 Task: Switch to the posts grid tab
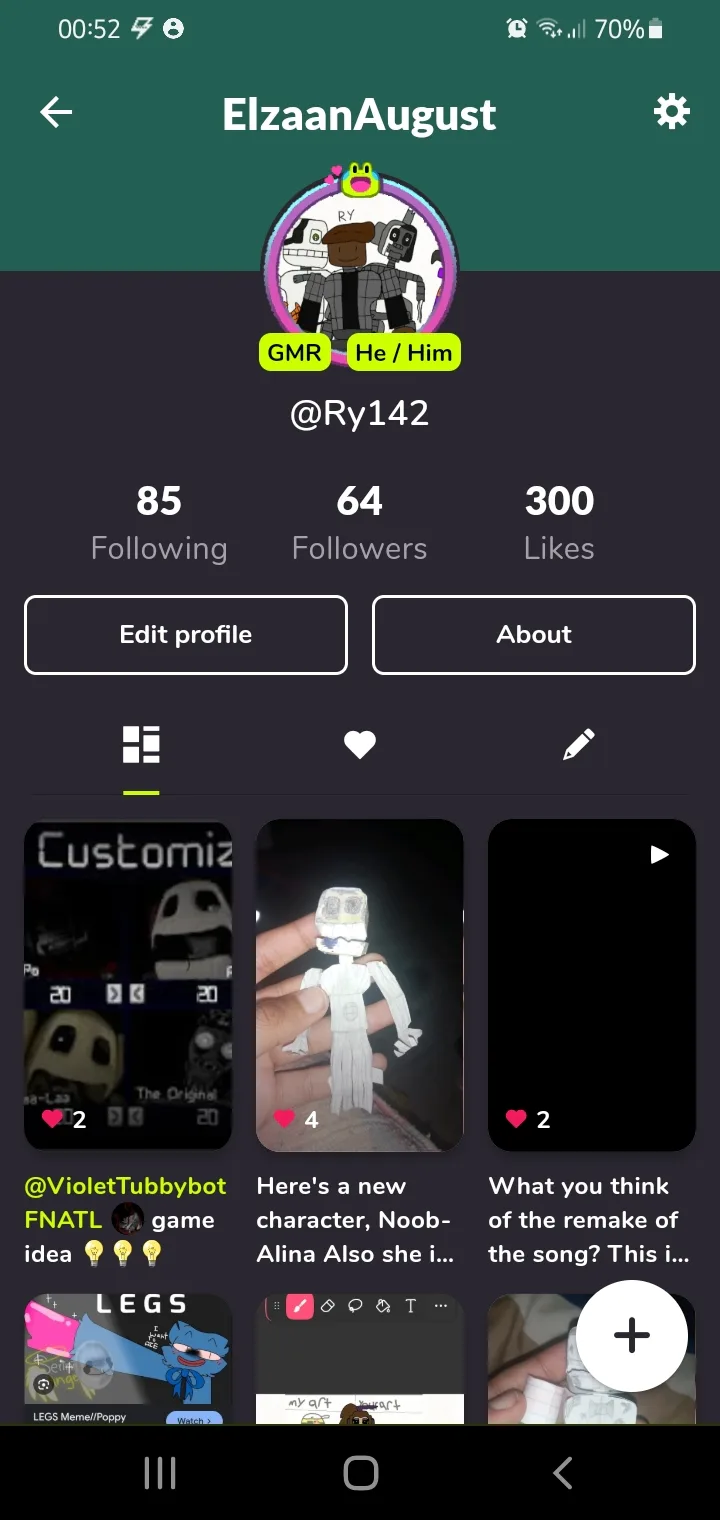(141, 745)
